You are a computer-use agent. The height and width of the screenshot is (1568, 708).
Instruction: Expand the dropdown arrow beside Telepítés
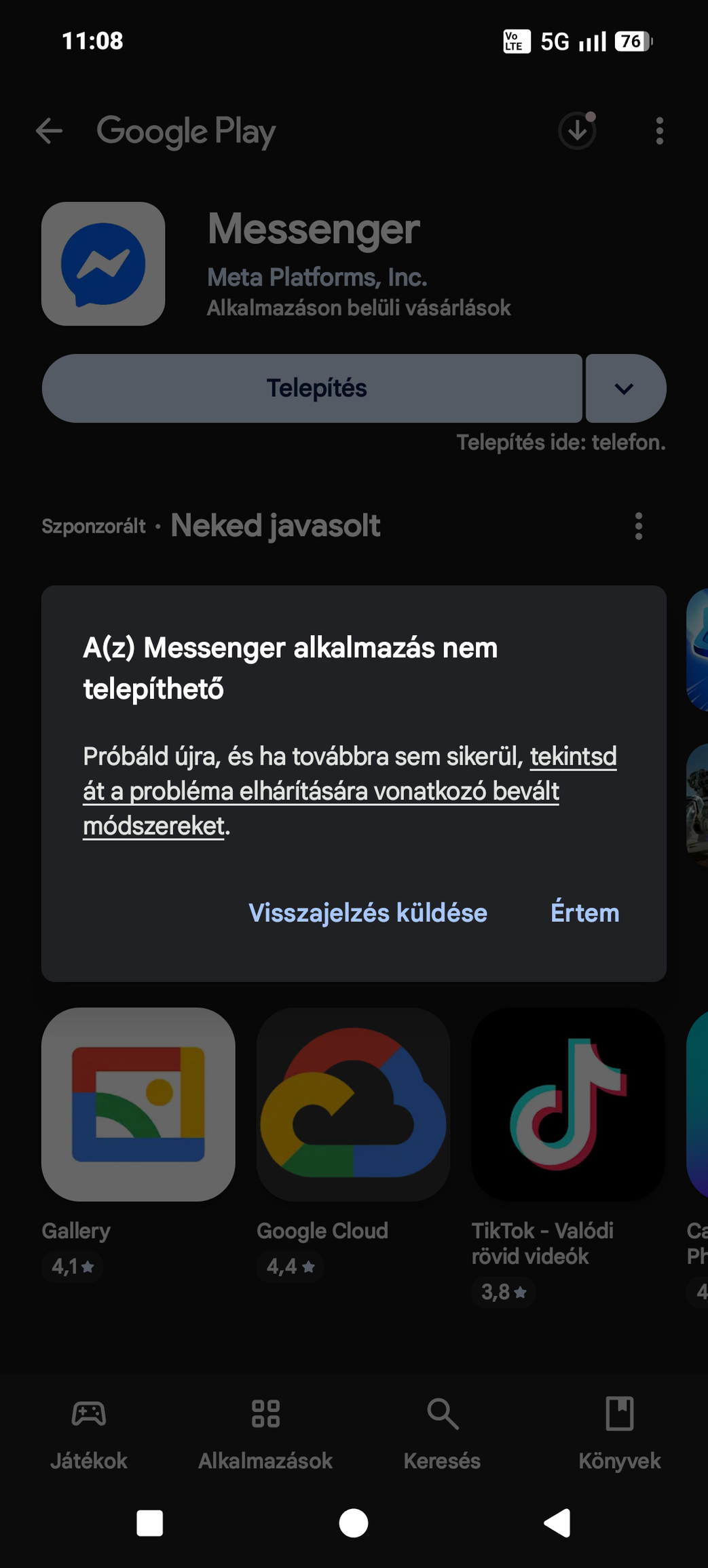[625, 389]
